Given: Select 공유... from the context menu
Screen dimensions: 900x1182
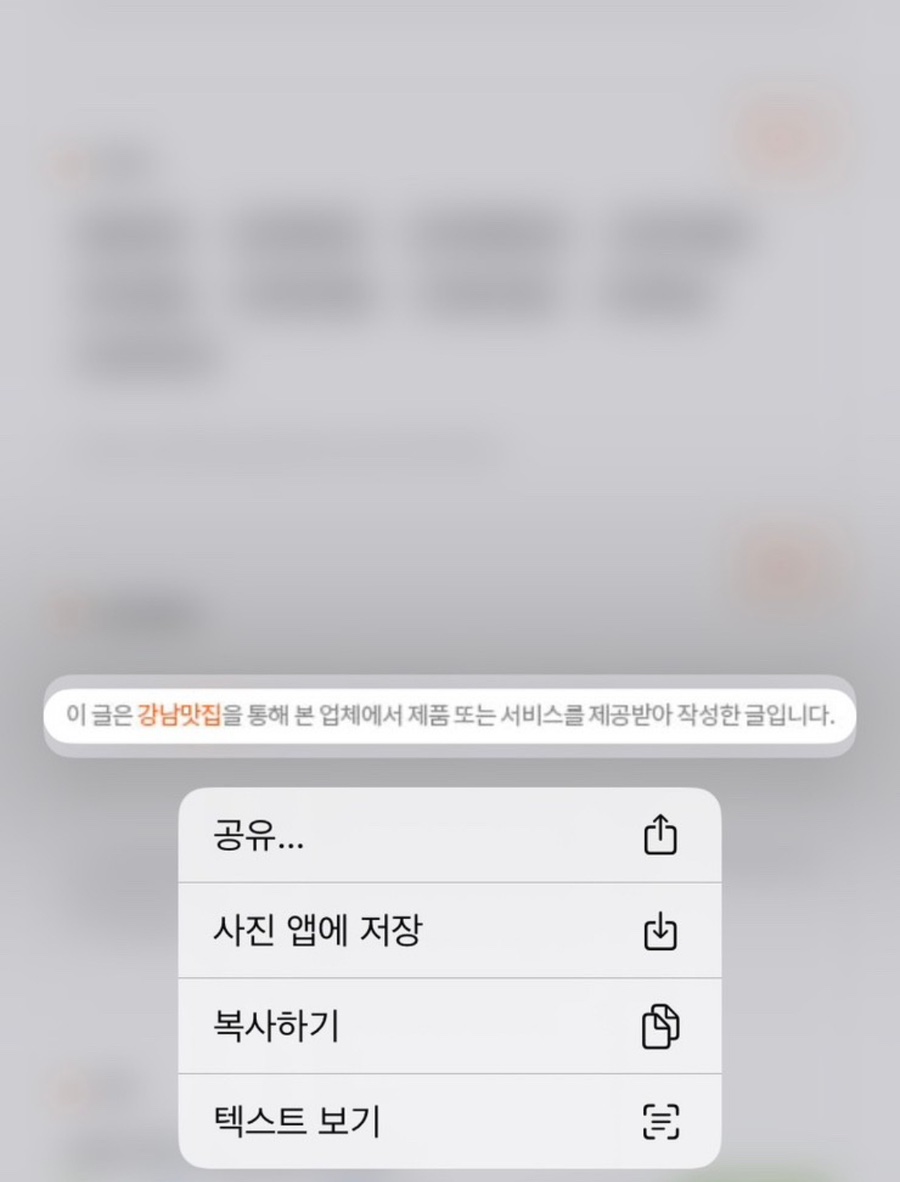Looking at the screenshot, I should tap(449, 836).
